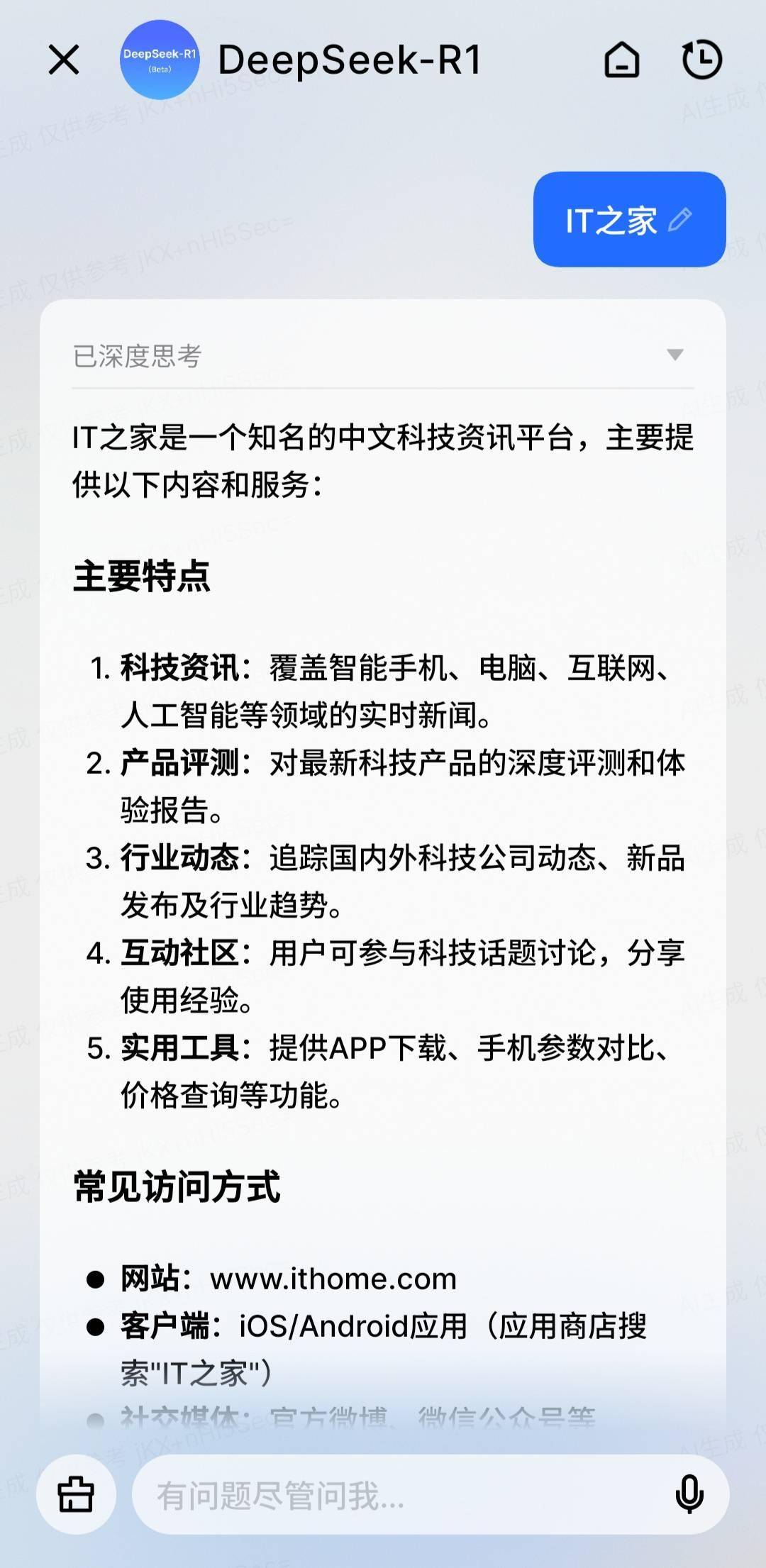Viewport: 766px width, 1568px height.
Task: Expand the 已深度思考 thinking section
Action: point(675,355)
